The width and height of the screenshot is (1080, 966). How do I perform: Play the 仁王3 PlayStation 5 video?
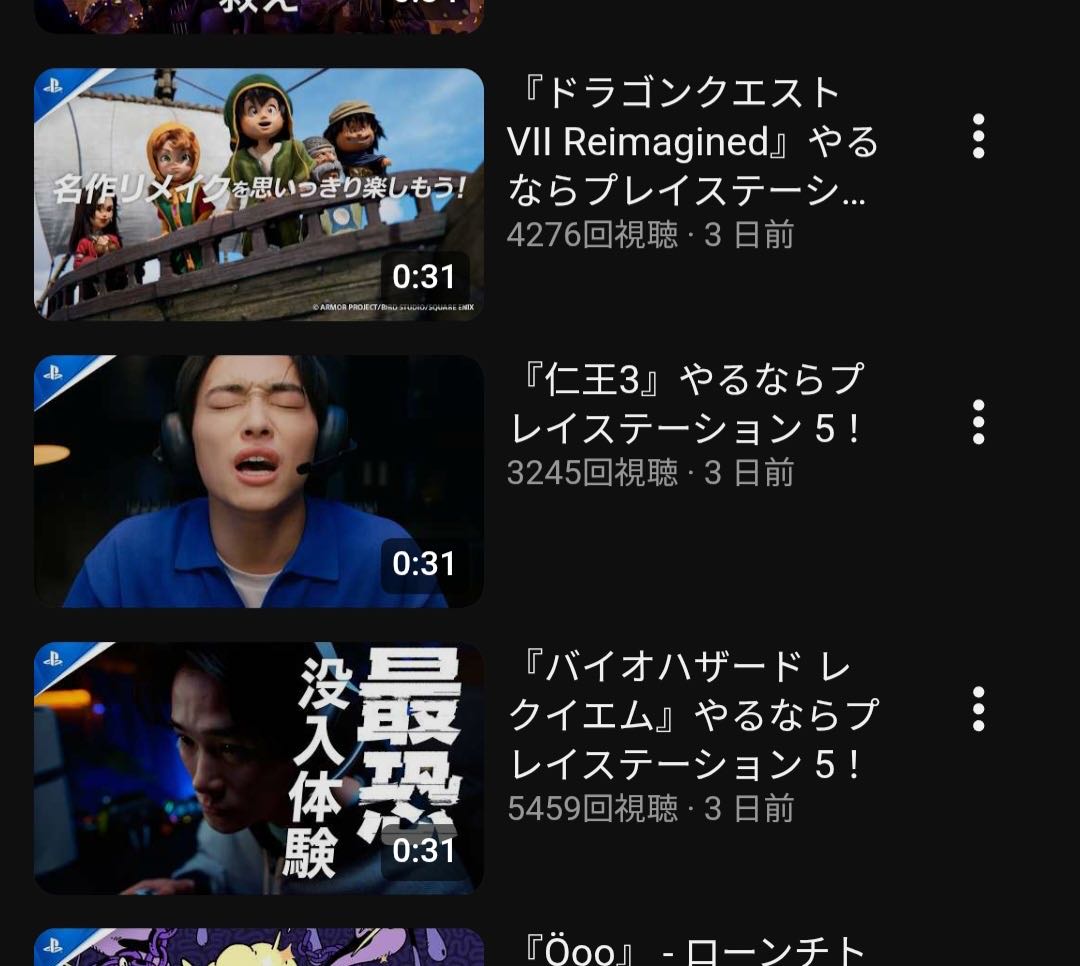tap(259, 481)
